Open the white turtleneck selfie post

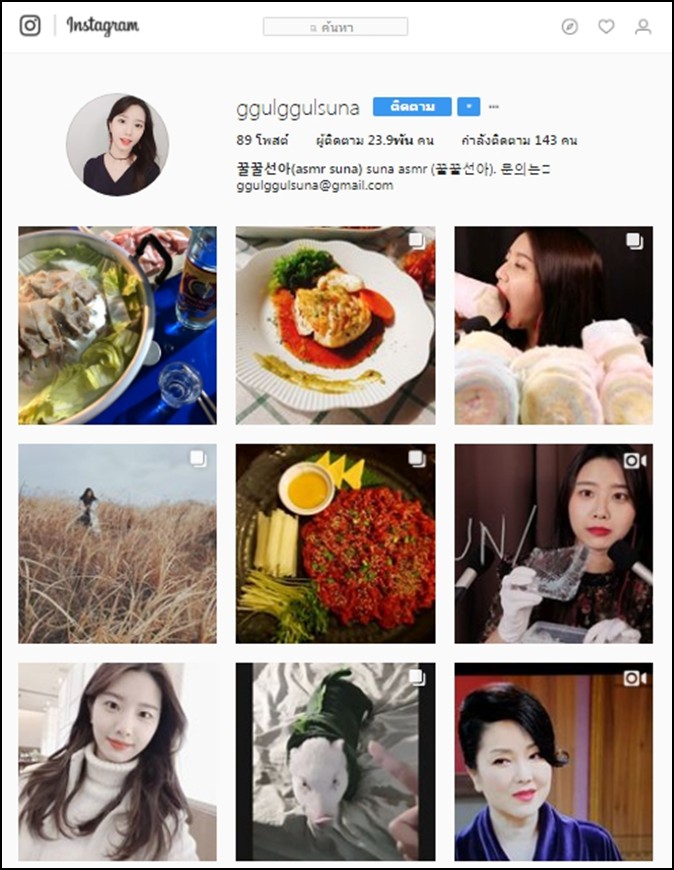(x=117, y=761)
